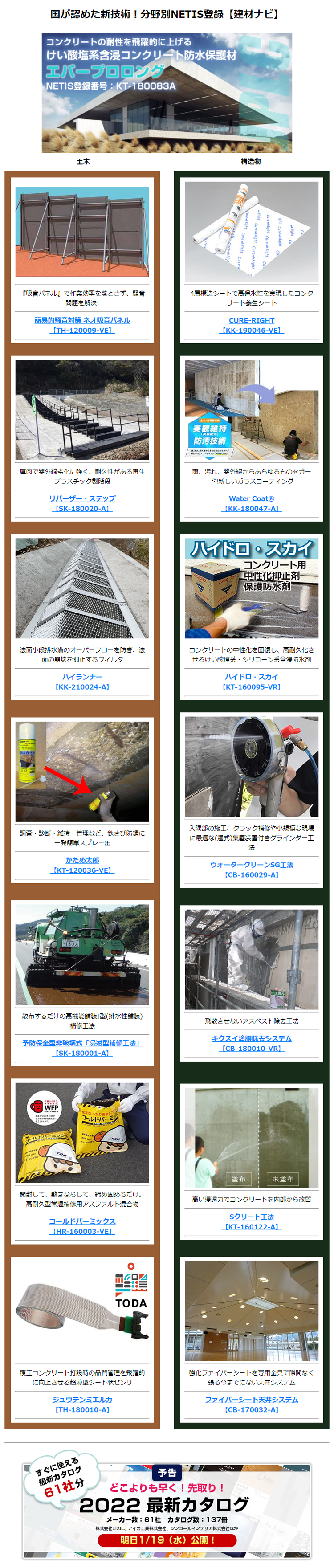
Task: Open the エバープロロング banner at top
Action: [x=167, y=93]
